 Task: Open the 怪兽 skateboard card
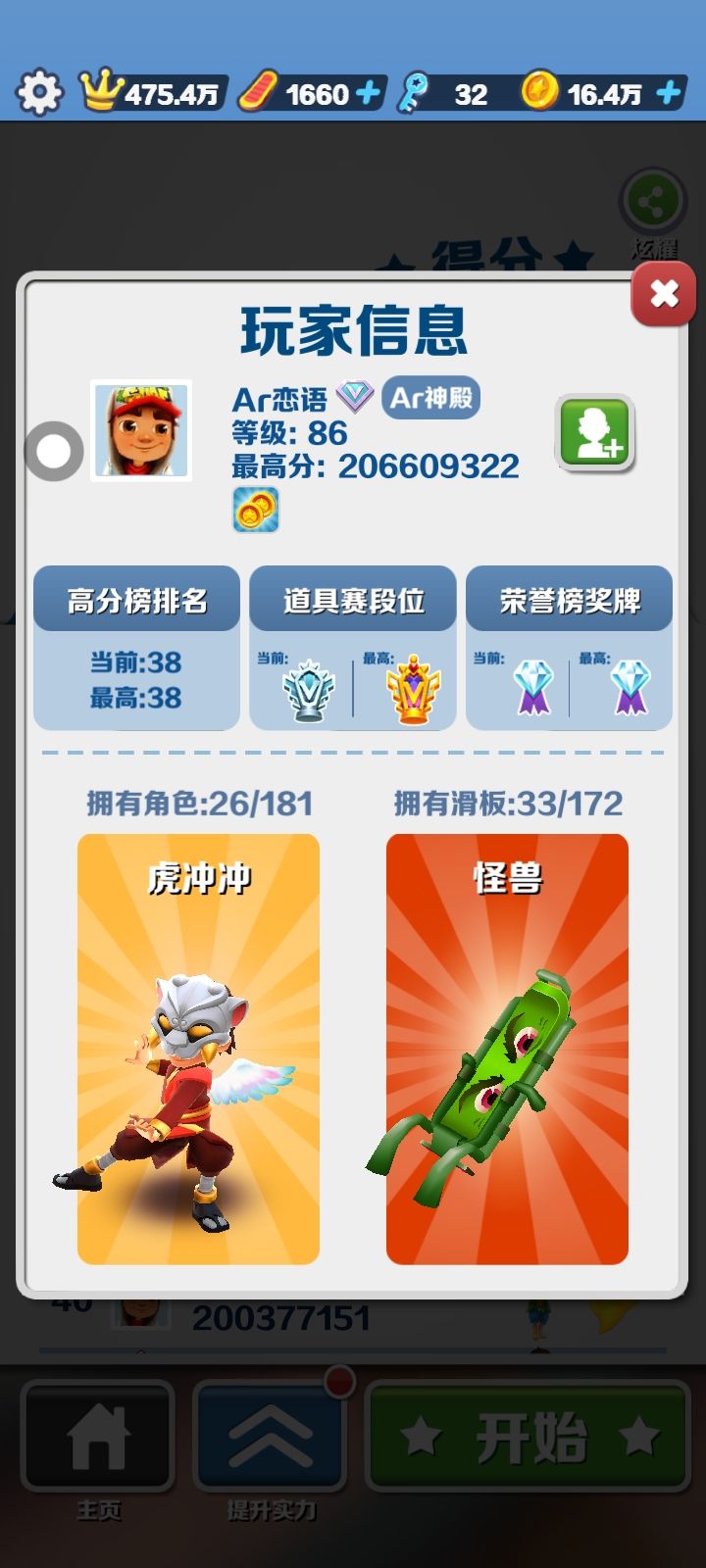(x=507, y=1049)
